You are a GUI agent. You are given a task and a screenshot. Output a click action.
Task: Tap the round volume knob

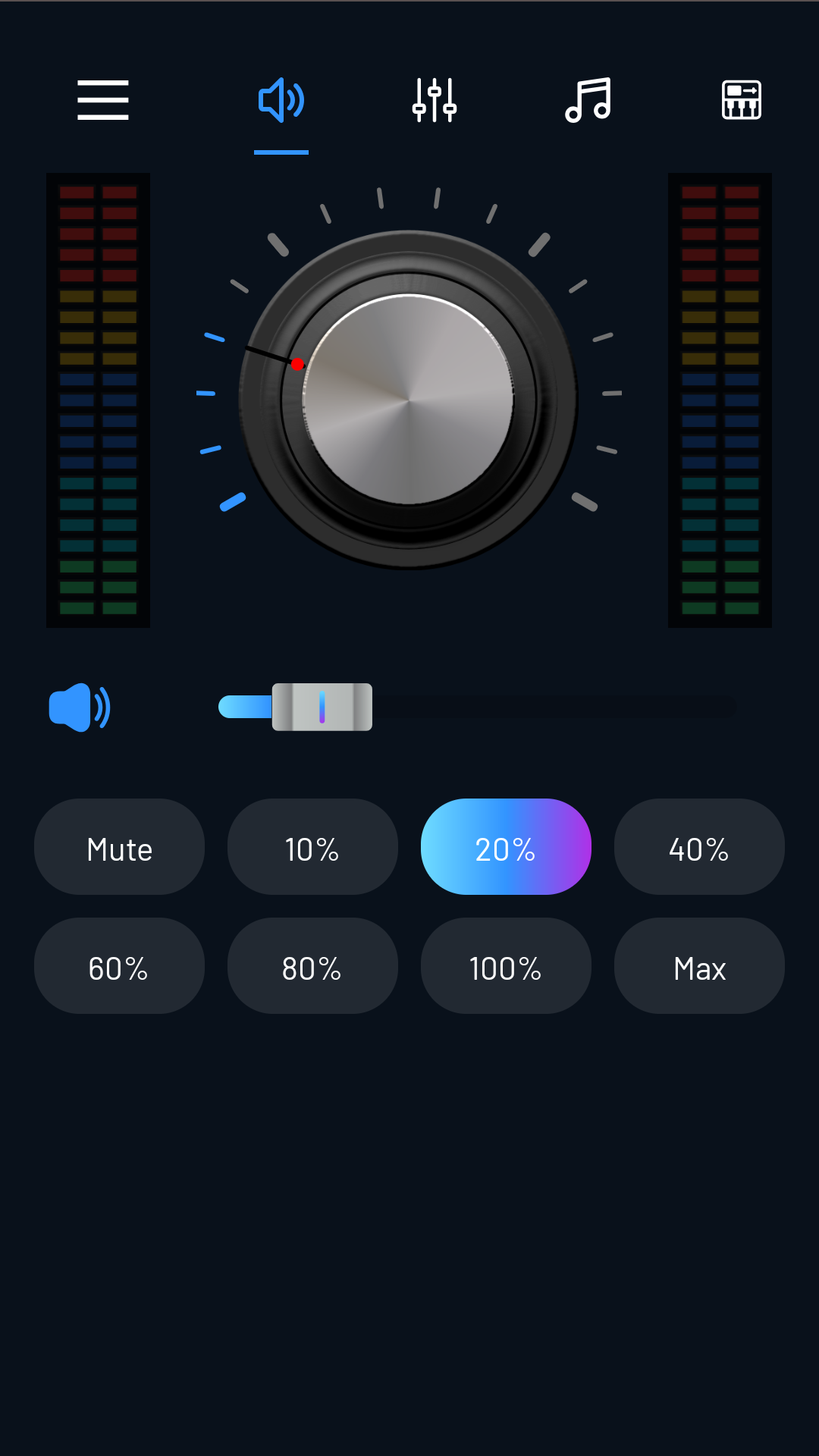coord(409,400)
